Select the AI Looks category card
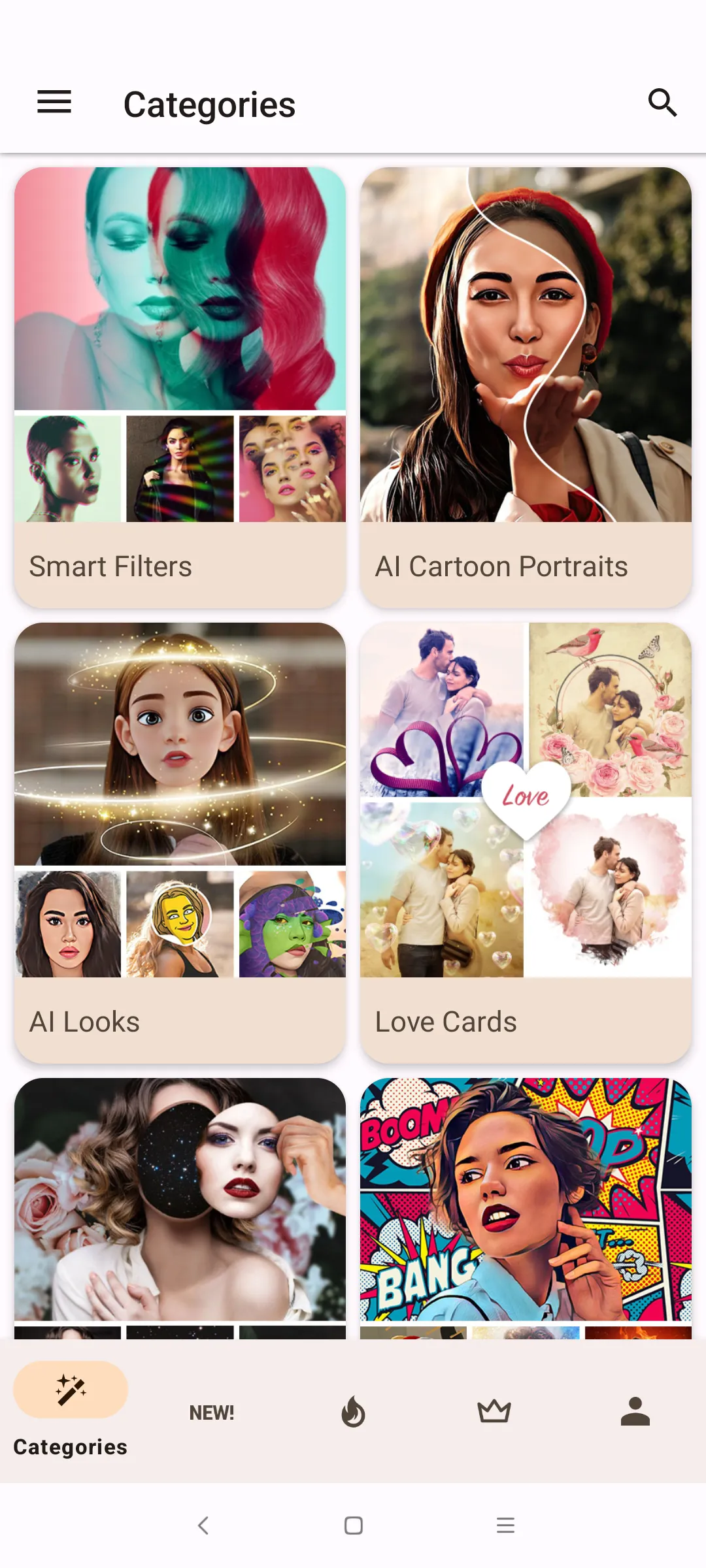The image size is (706, 1568). point(180,843)
